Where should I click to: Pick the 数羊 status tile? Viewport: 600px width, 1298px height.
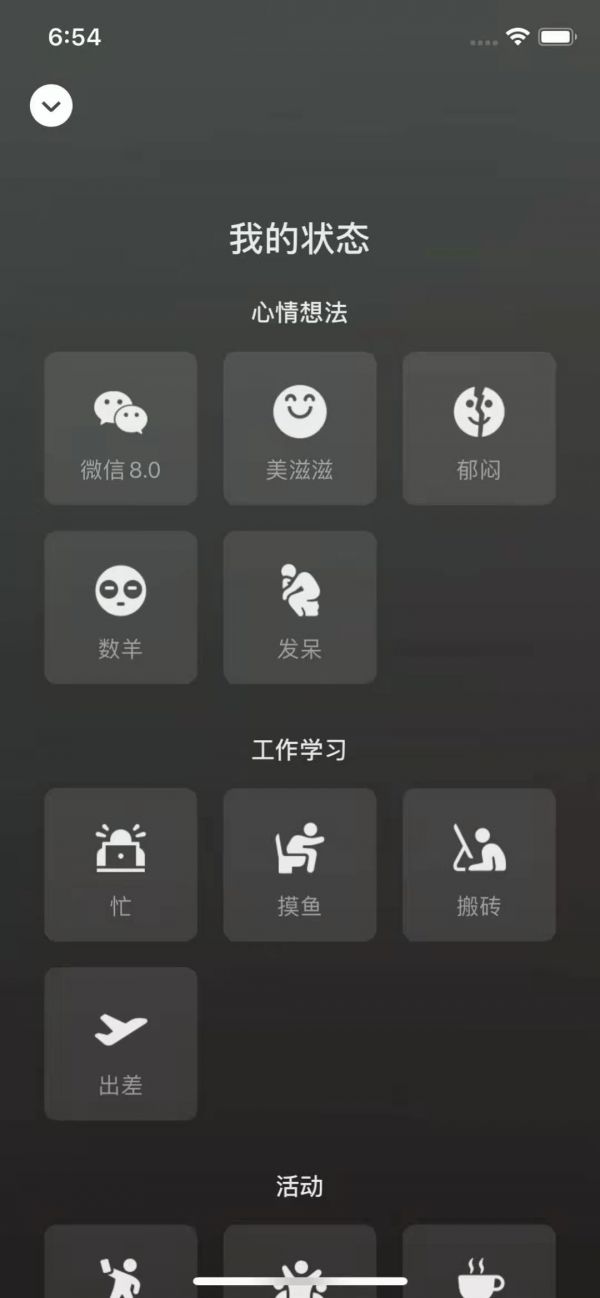120,607
